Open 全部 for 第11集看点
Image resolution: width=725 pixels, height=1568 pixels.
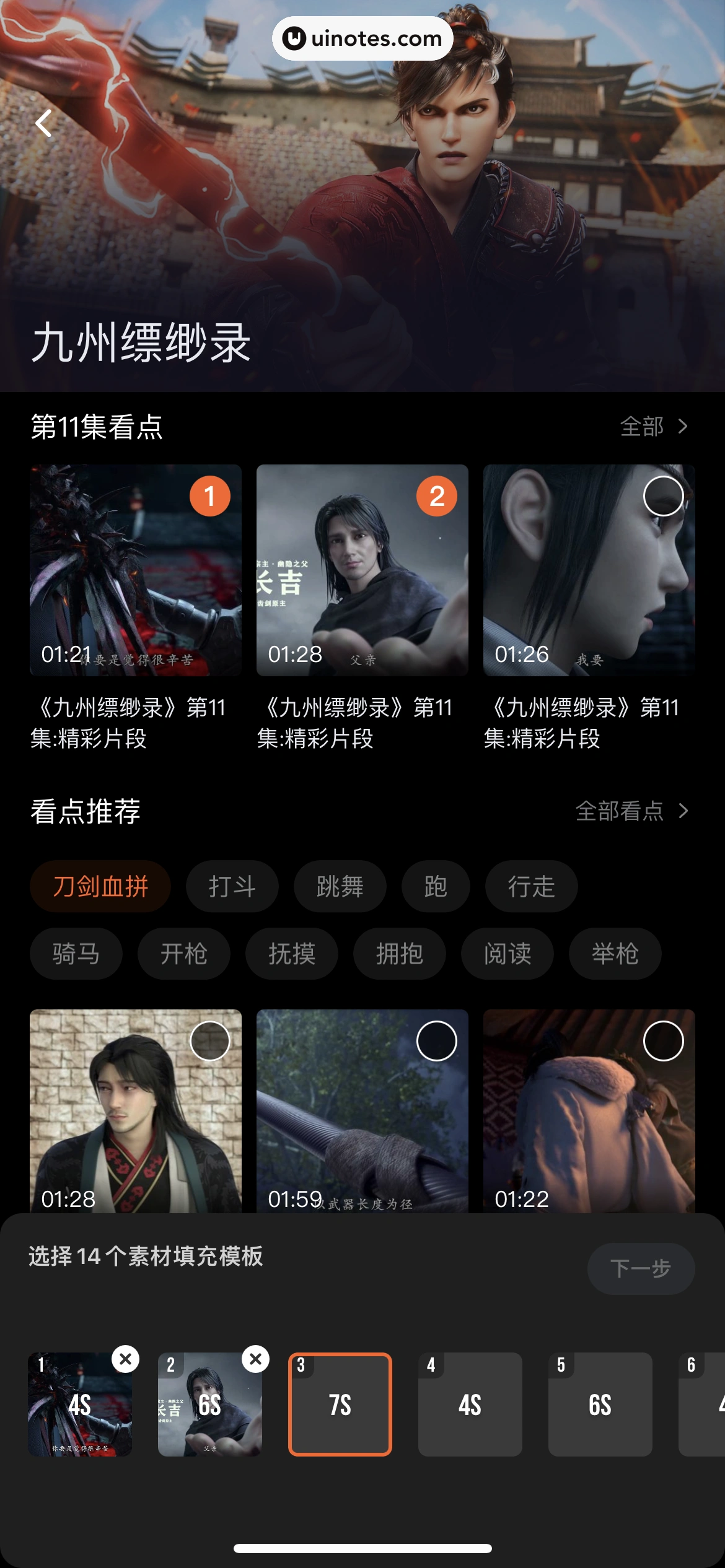pos(654,427)
